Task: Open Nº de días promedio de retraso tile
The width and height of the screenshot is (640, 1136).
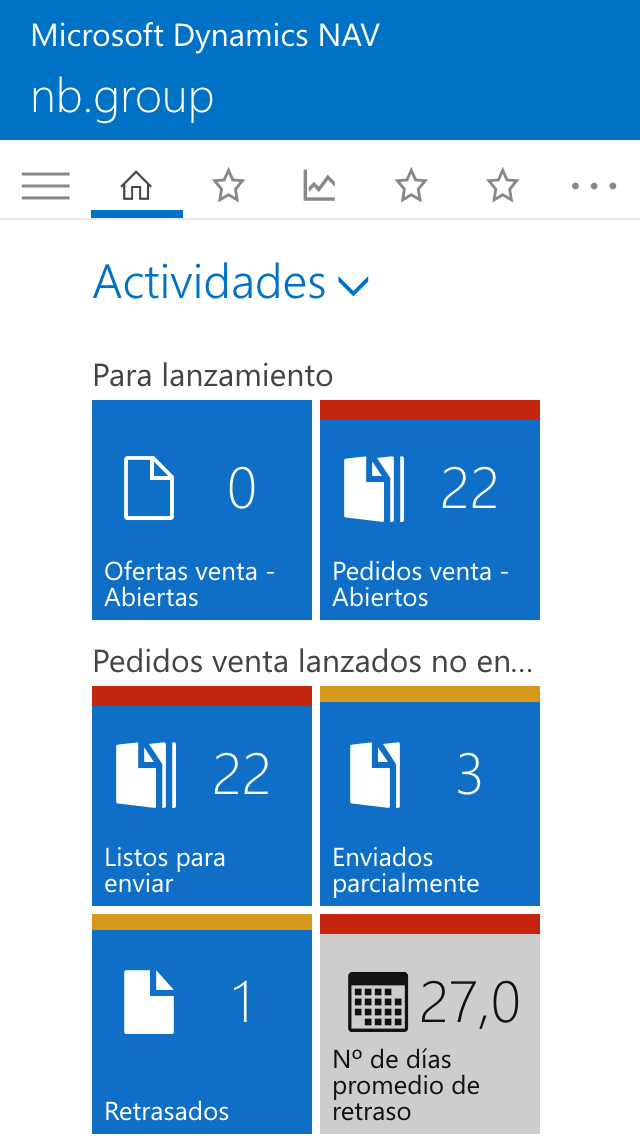Action: (x=430, y=1024)
